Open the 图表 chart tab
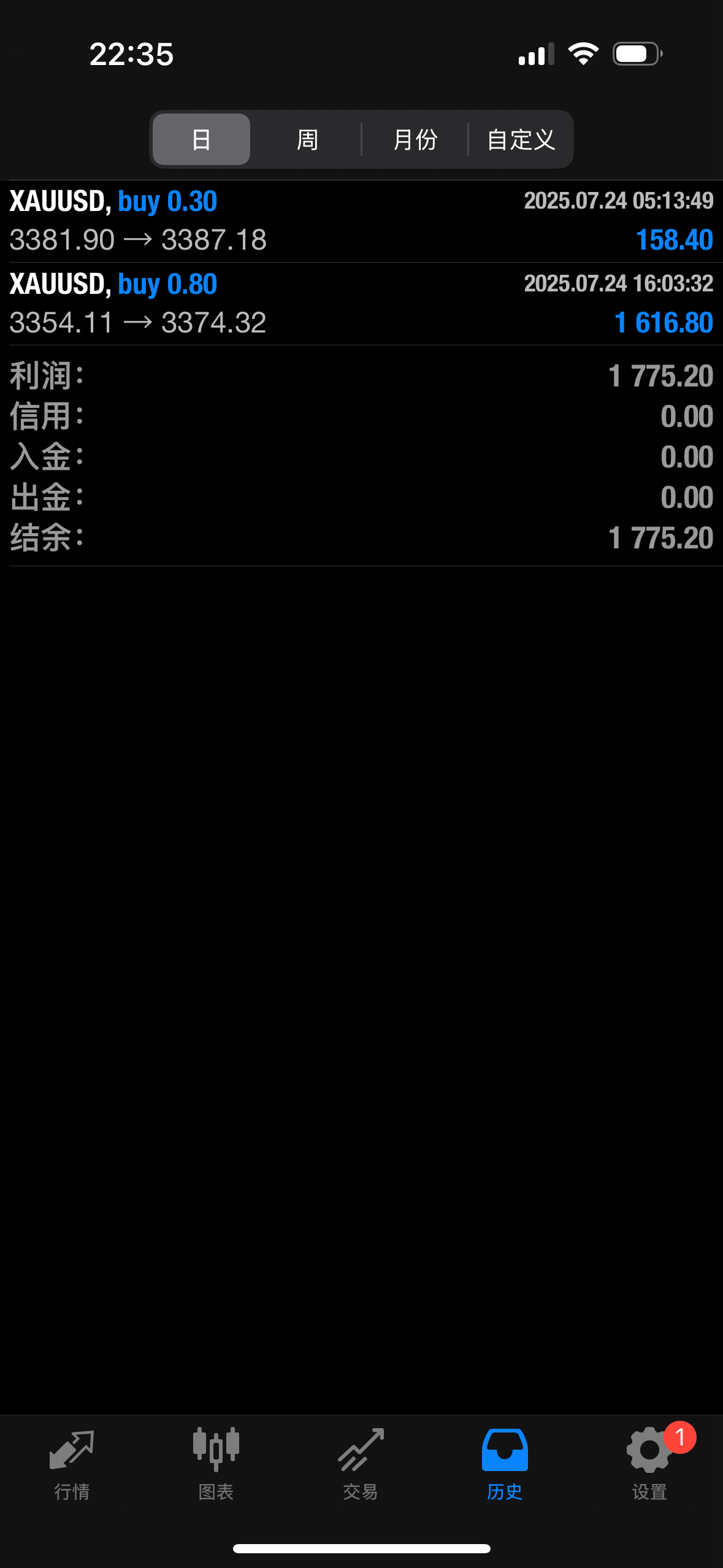Screen dimensions: 723x1568 [x=216, y=1464]
